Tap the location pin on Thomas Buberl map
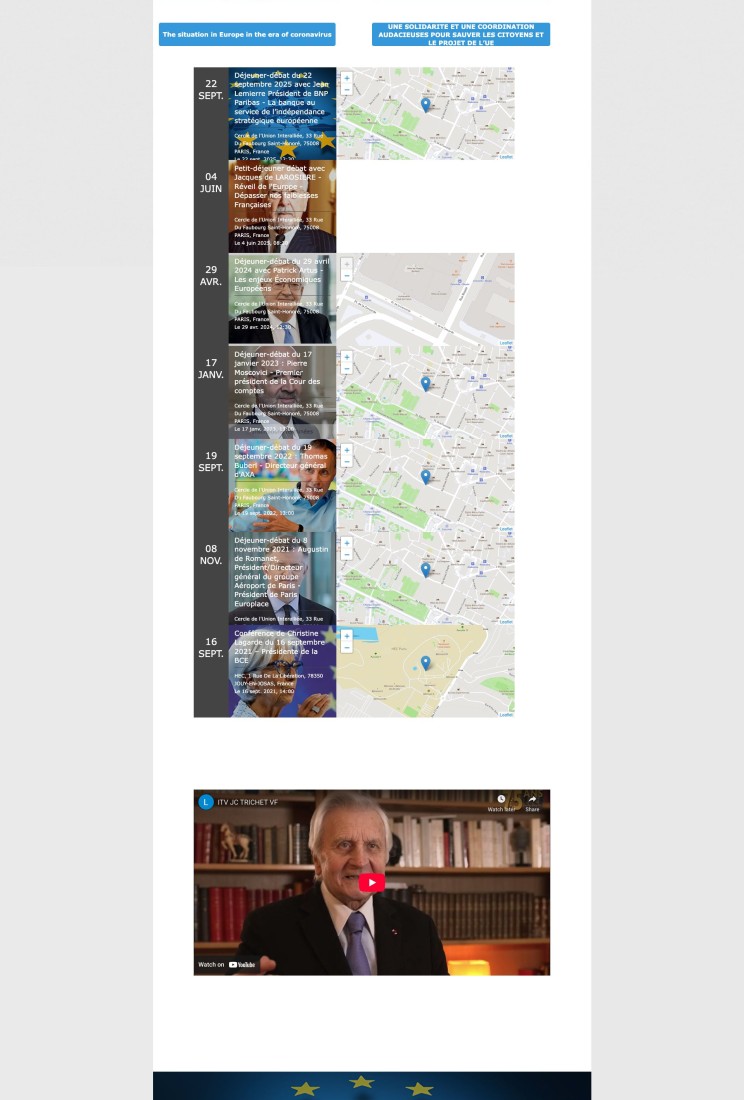Screen dimensions: 744x1100 [x=425, y=476]
